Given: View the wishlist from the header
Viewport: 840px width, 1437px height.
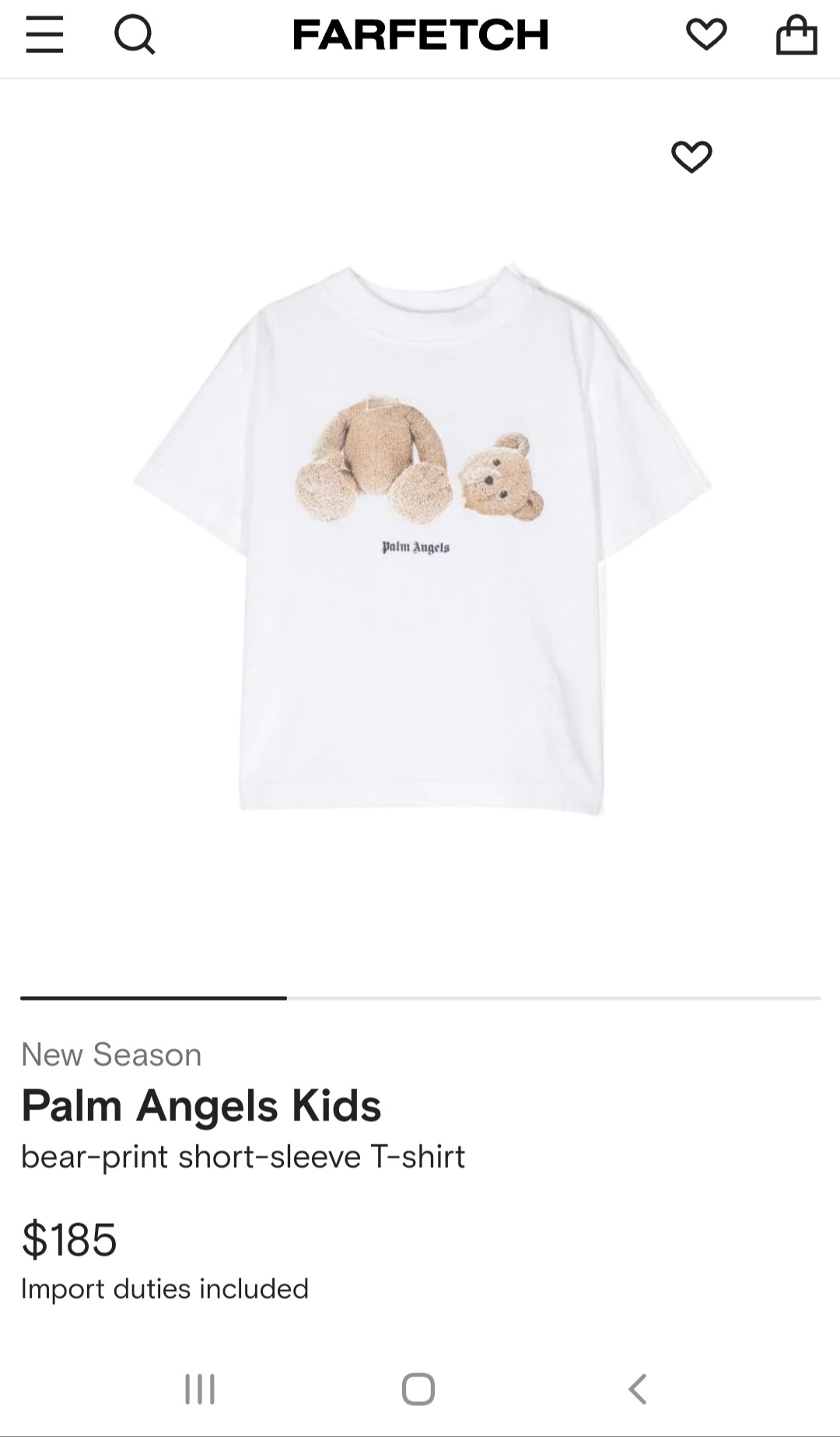Looking at the screenshot, I should pyautogui.click(x=706, y=35).
